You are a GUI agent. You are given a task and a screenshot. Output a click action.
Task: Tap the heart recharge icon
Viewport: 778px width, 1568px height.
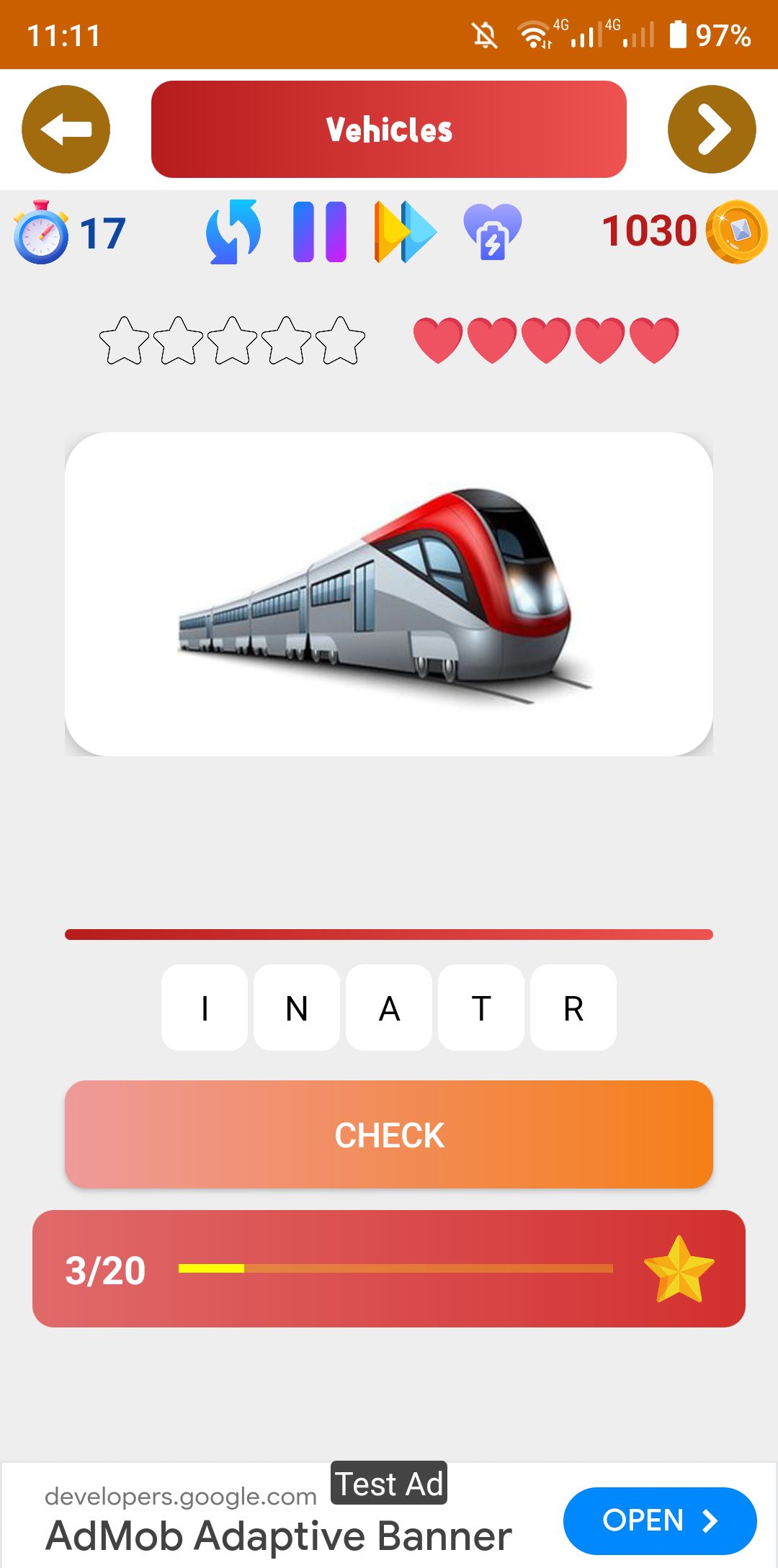click(492, 232)
